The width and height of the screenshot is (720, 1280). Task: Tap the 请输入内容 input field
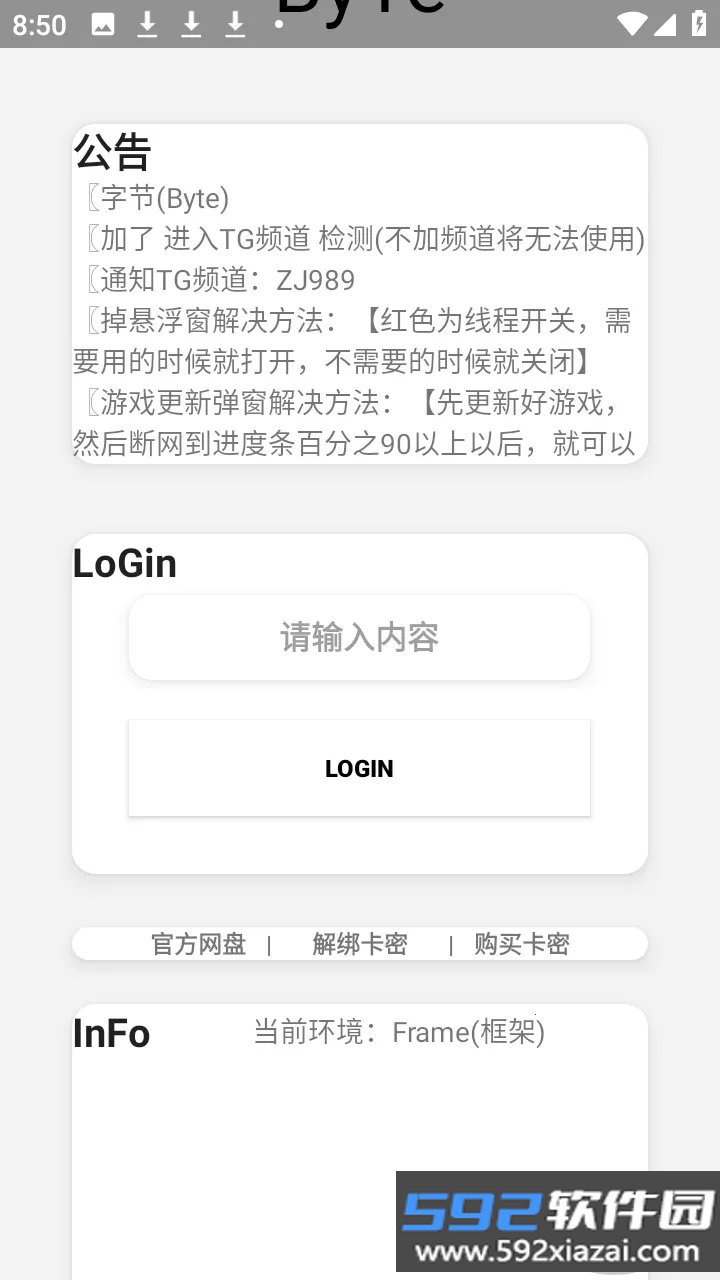(359, 638)
